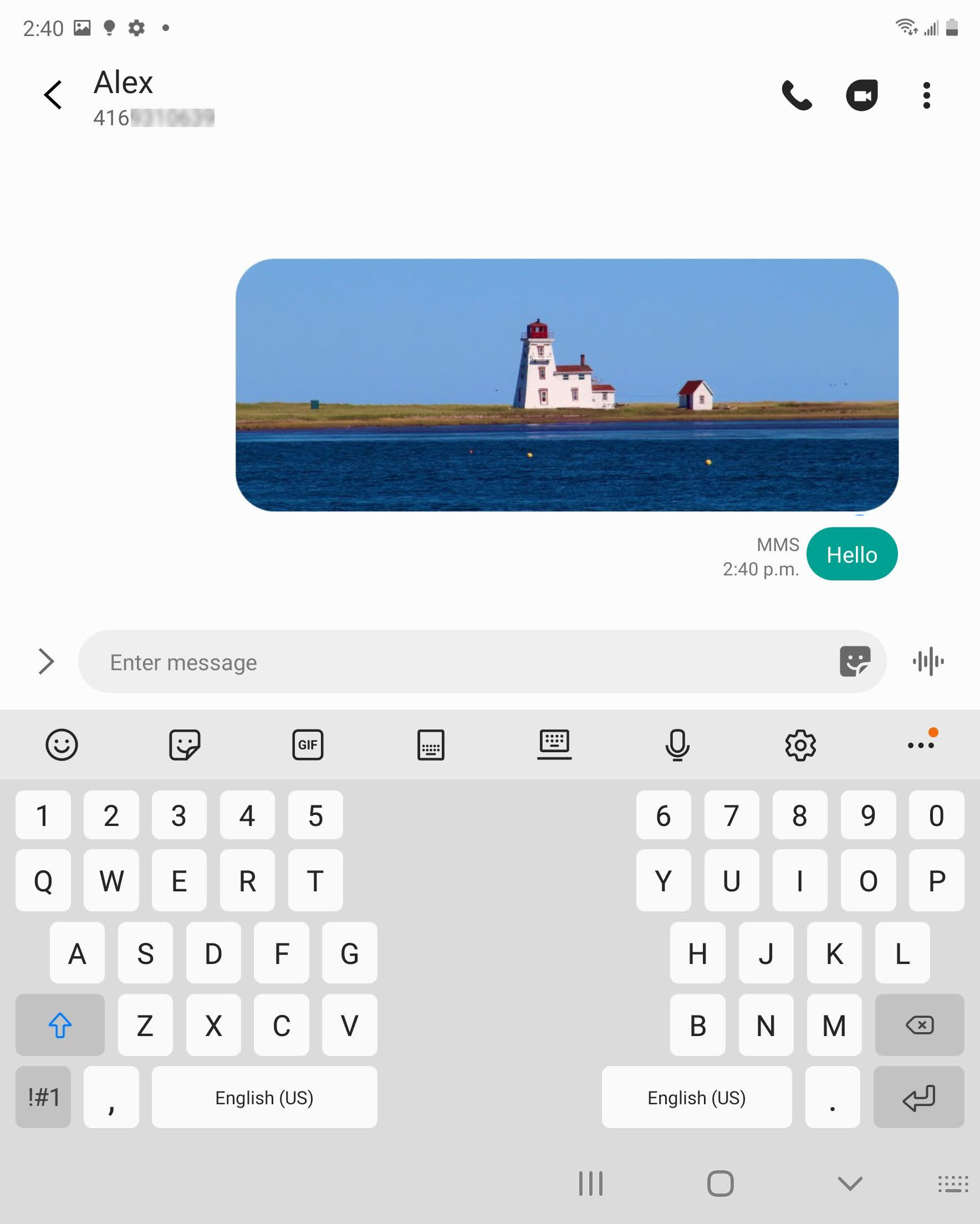Start a voice call with Alex
This screenshot has height=1224, width=980.
797,94
